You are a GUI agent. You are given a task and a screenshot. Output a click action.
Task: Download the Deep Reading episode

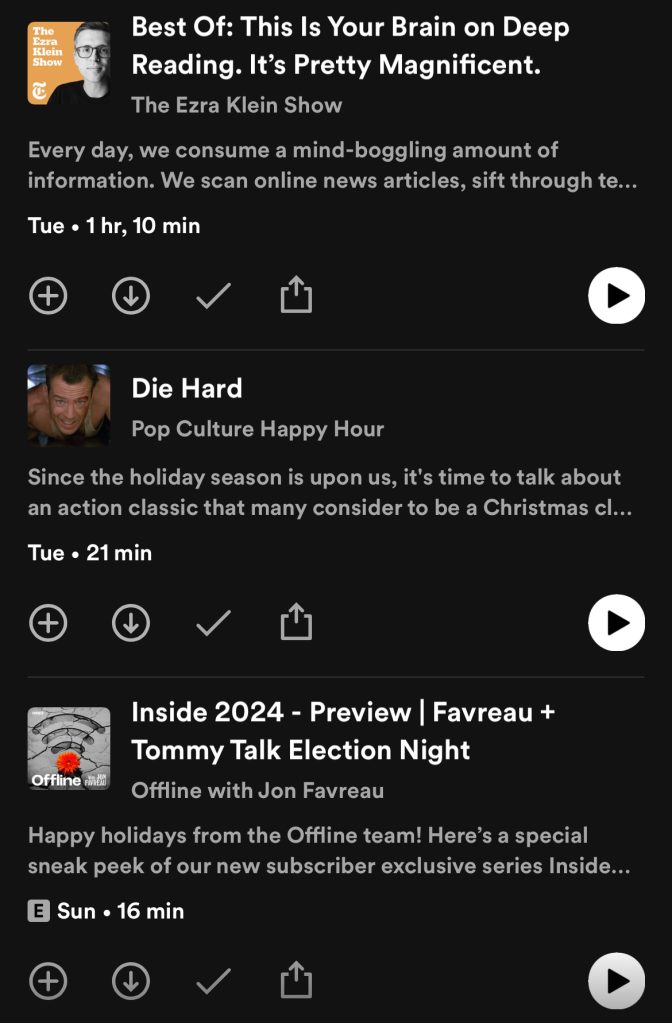point(130,296)
